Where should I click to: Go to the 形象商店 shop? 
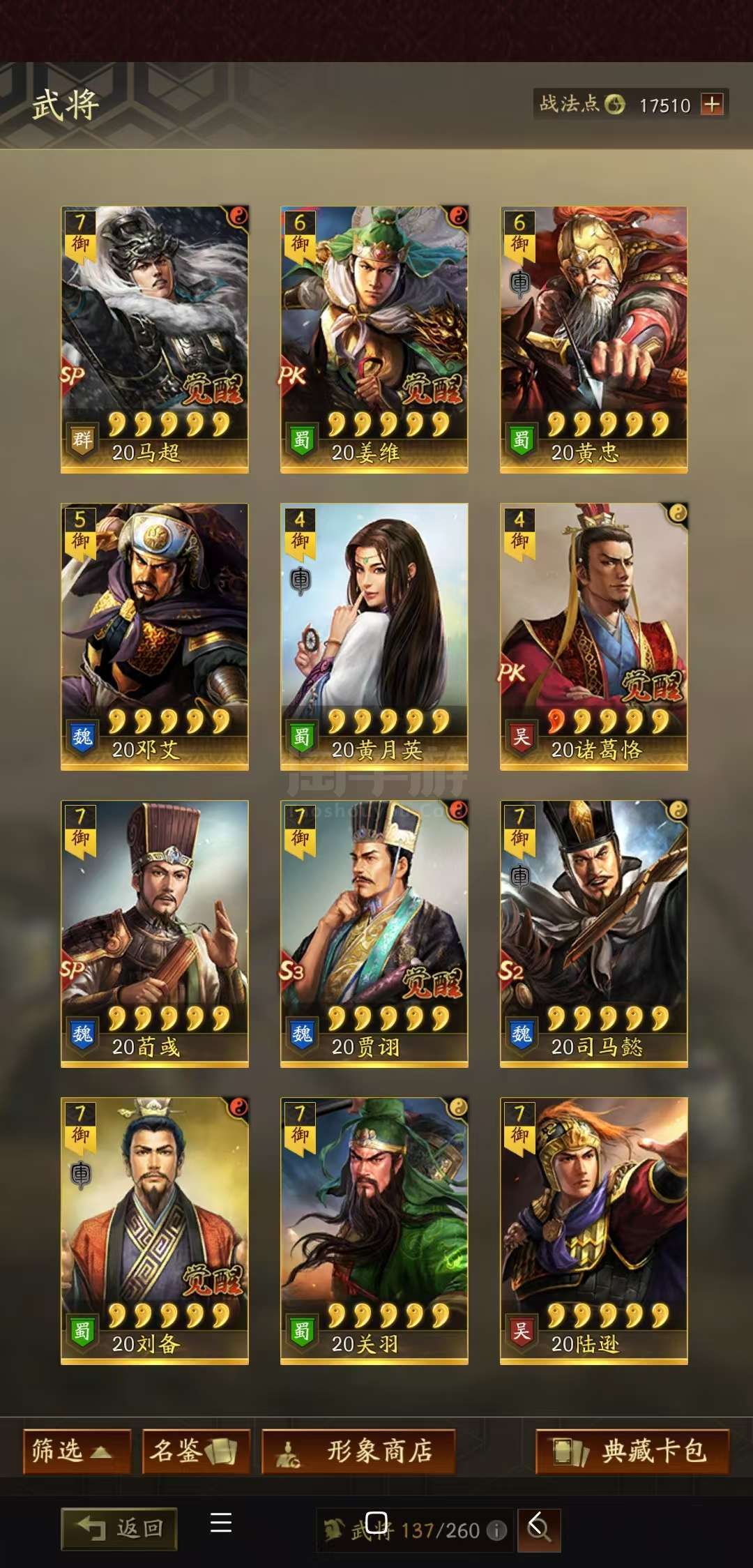(358, 1452)
